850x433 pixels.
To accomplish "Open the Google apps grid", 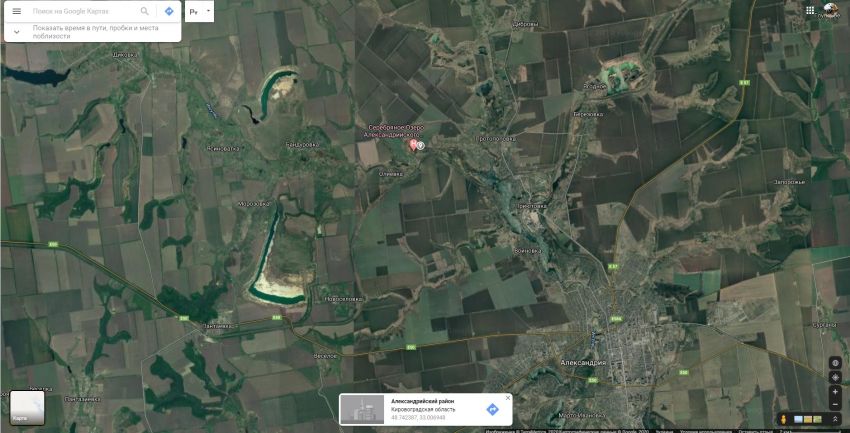I will coord(810,9).
